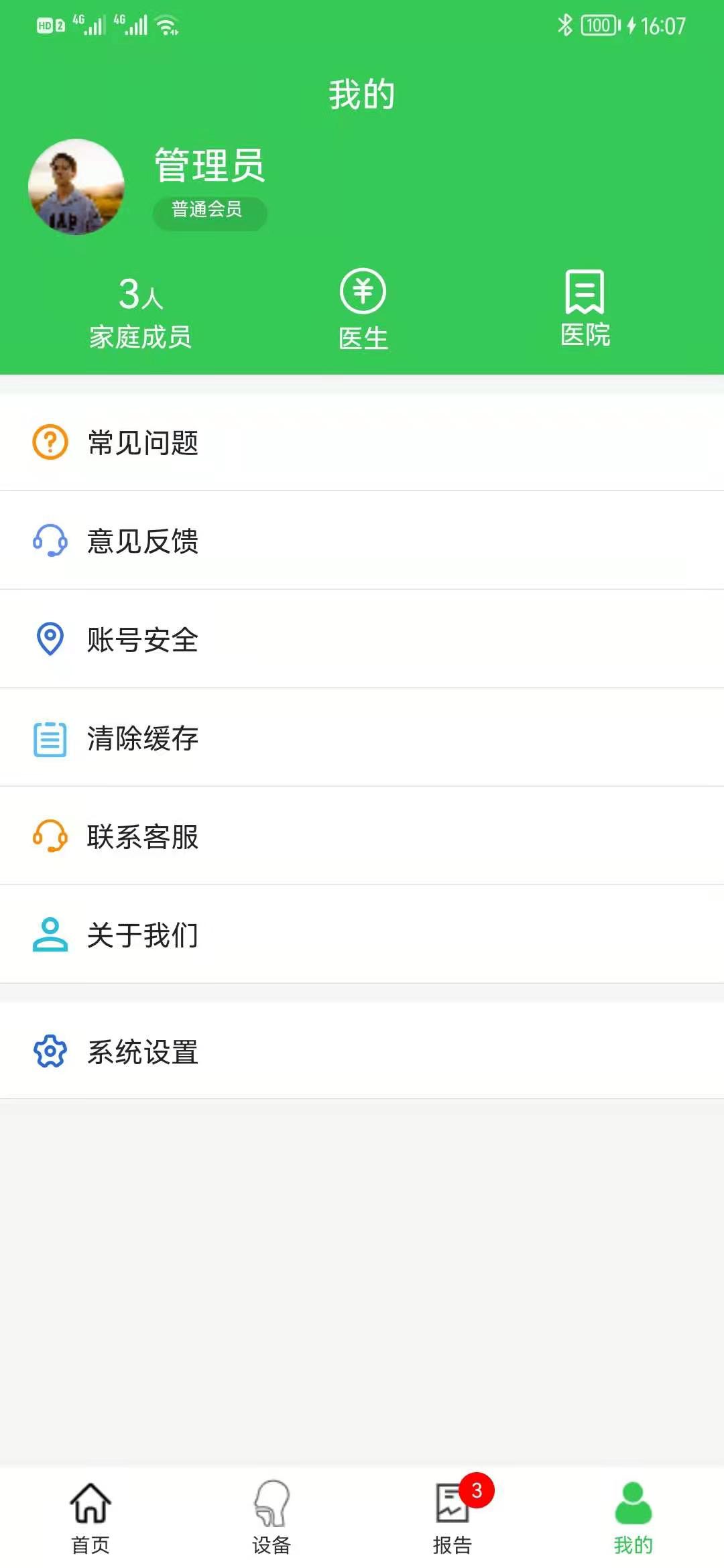Screen dimensions: 724x1568
Task: Open 系统设置 system settings
Action: [x=362, y=1051]
